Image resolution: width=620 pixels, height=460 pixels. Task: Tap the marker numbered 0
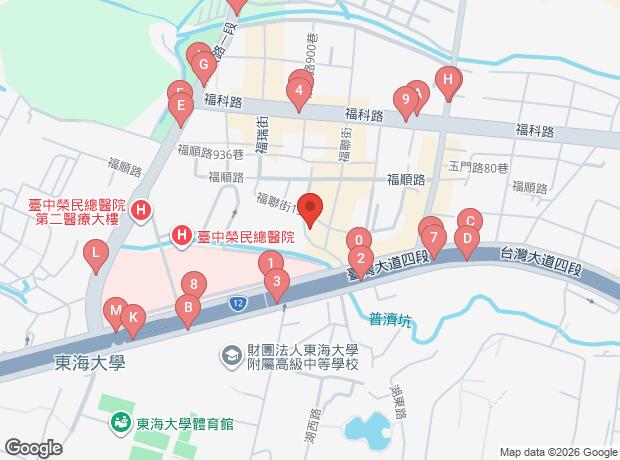359,241
